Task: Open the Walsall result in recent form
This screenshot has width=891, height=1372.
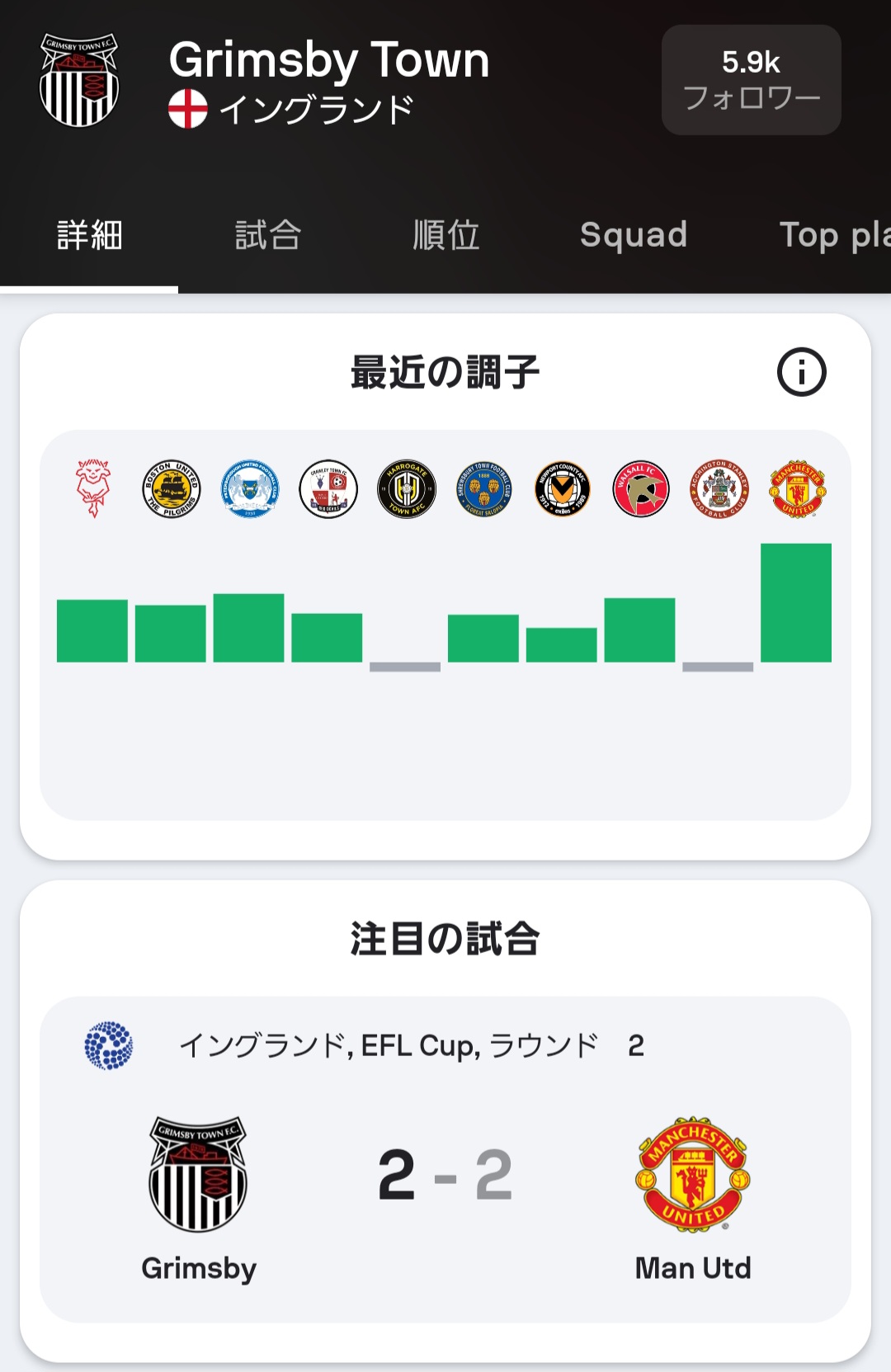Action: [640, 489]
